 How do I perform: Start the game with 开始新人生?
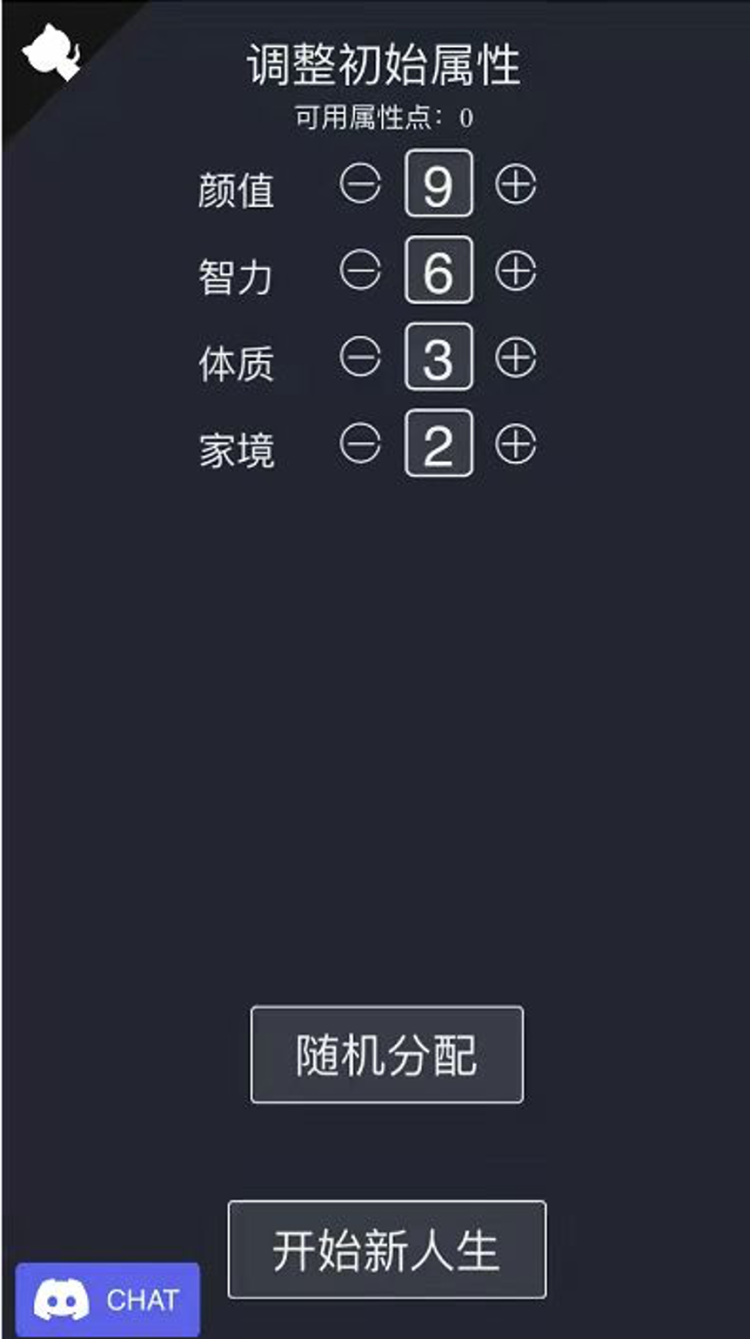pyautogui.click(x=387, y=1250)
